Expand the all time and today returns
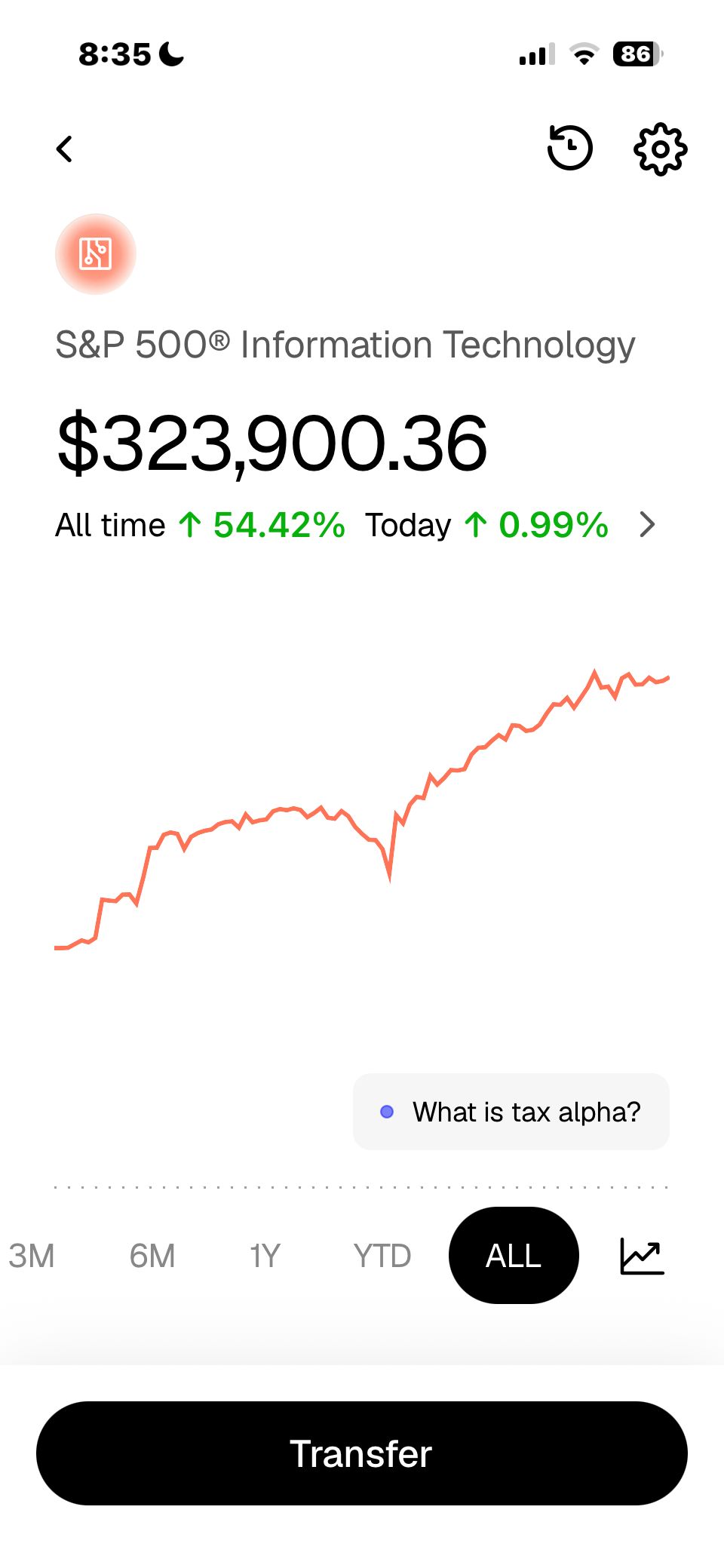 tap(646, 525)
